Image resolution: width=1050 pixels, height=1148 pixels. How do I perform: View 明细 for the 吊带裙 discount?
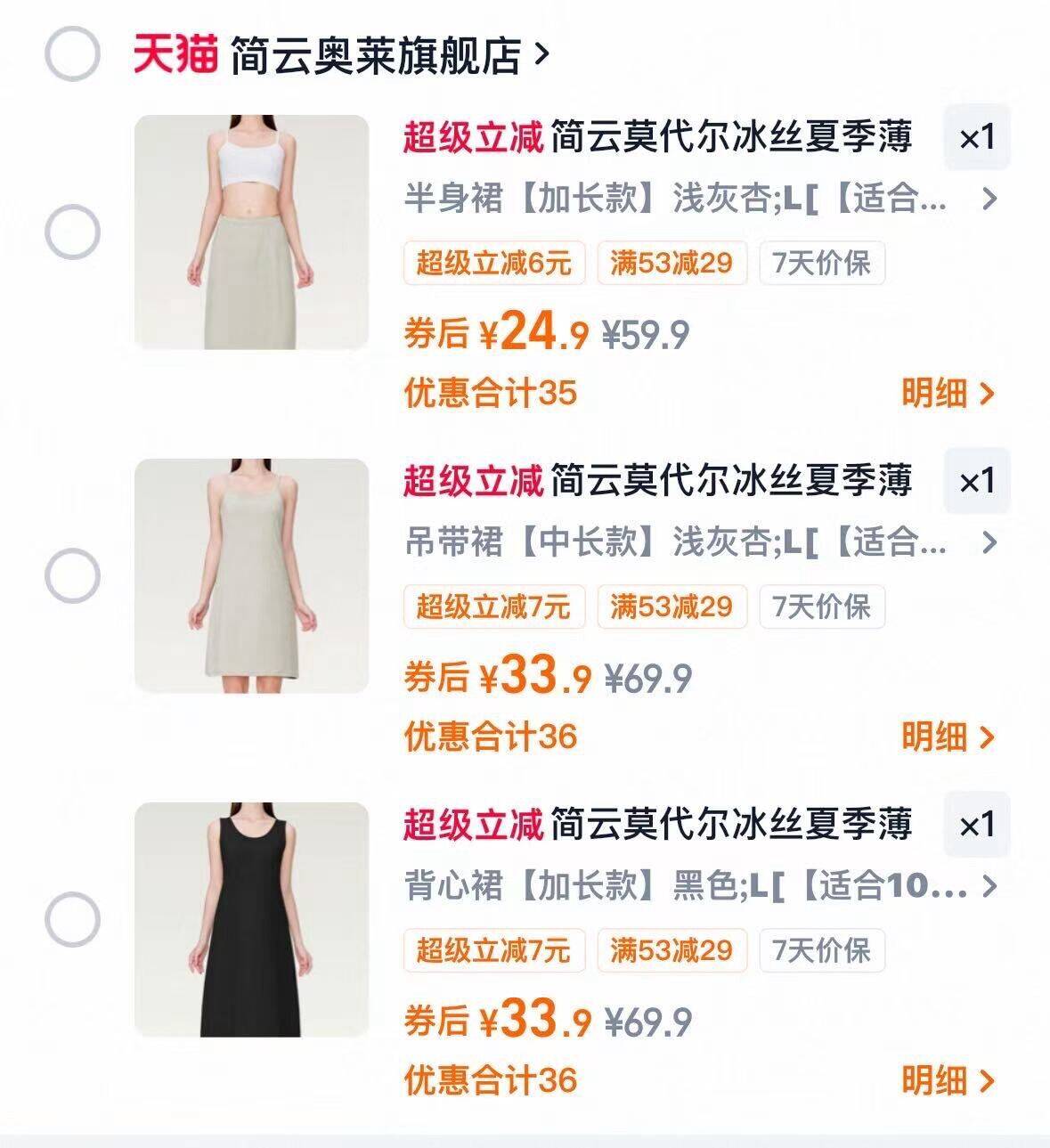[947, 737]
